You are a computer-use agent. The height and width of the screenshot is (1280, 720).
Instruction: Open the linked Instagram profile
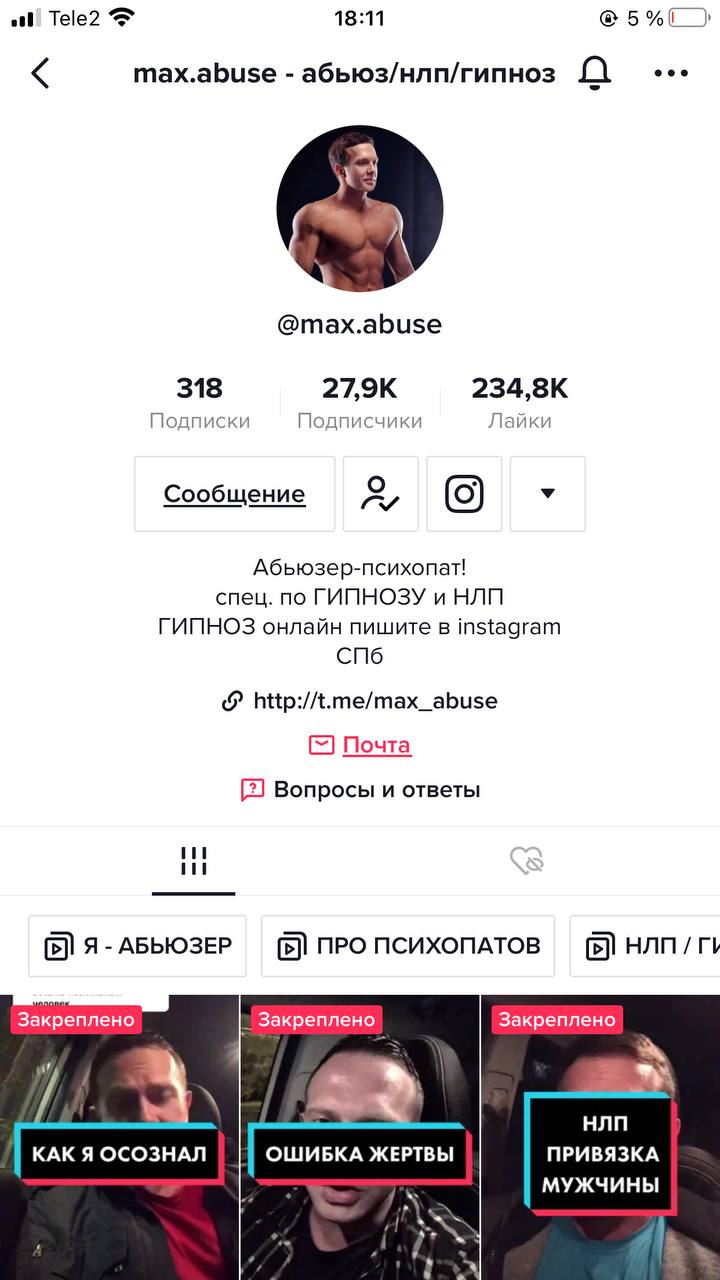pos(464,494)
